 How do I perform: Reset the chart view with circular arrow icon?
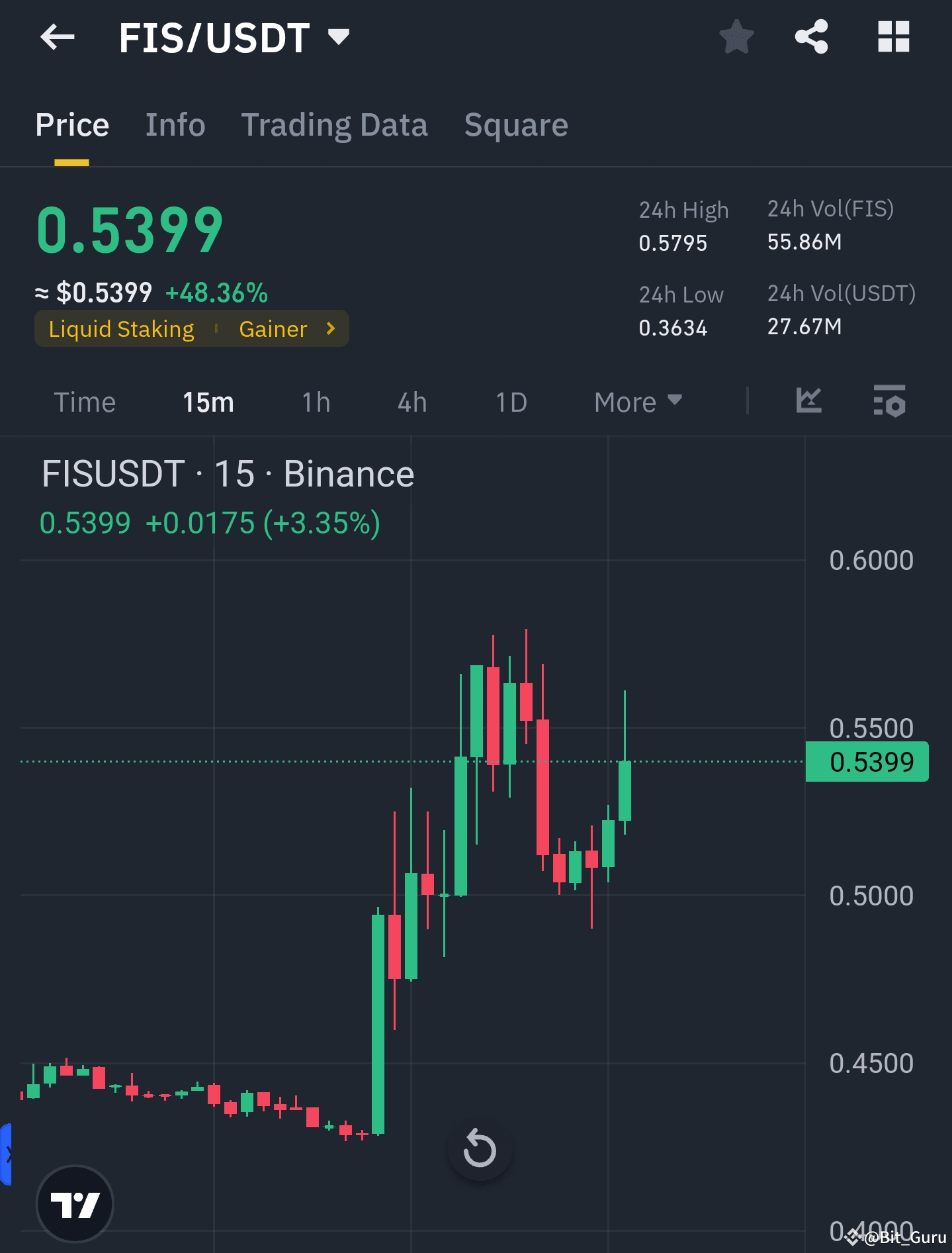pyautogui.click(x=480, y=1150)
